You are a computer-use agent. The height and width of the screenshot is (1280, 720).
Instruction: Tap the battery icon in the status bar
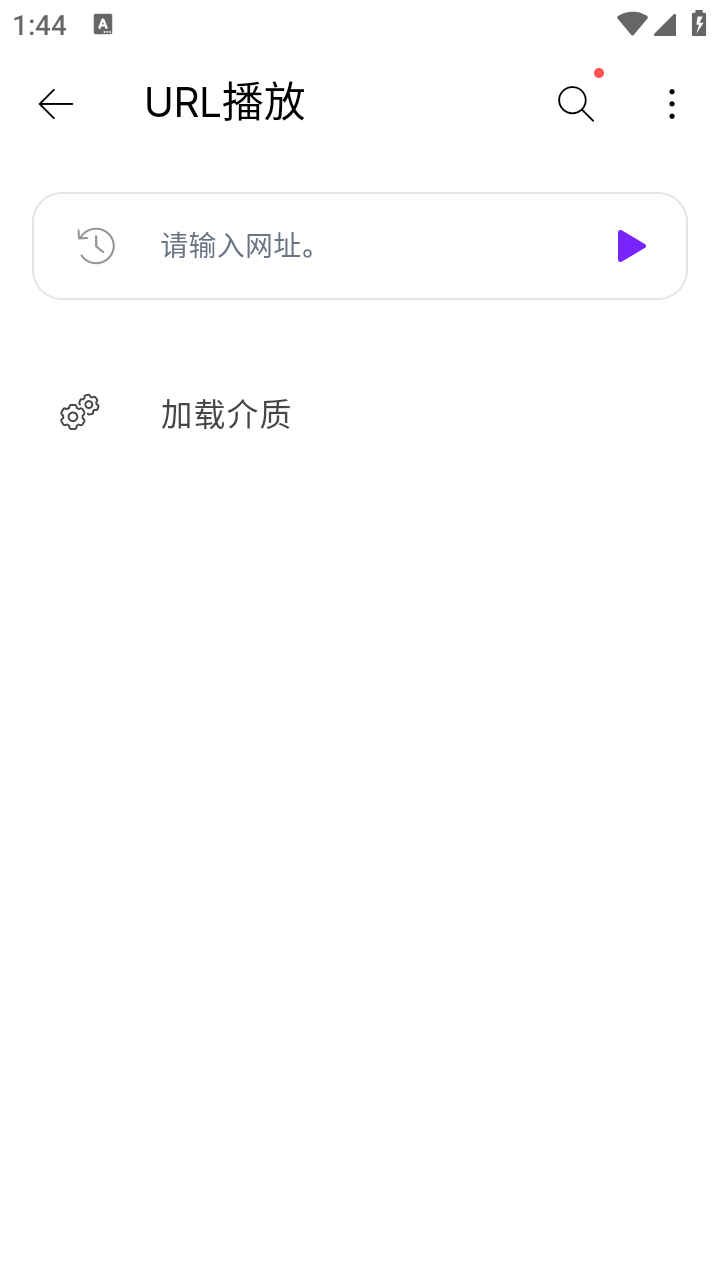699,24
